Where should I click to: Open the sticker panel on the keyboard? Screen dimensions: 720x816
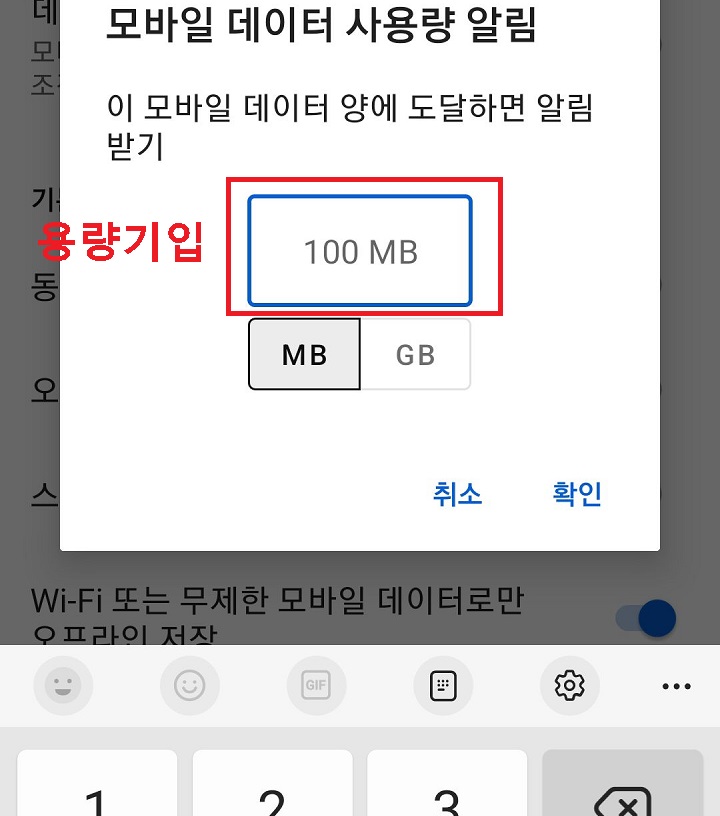click(190, 686)
